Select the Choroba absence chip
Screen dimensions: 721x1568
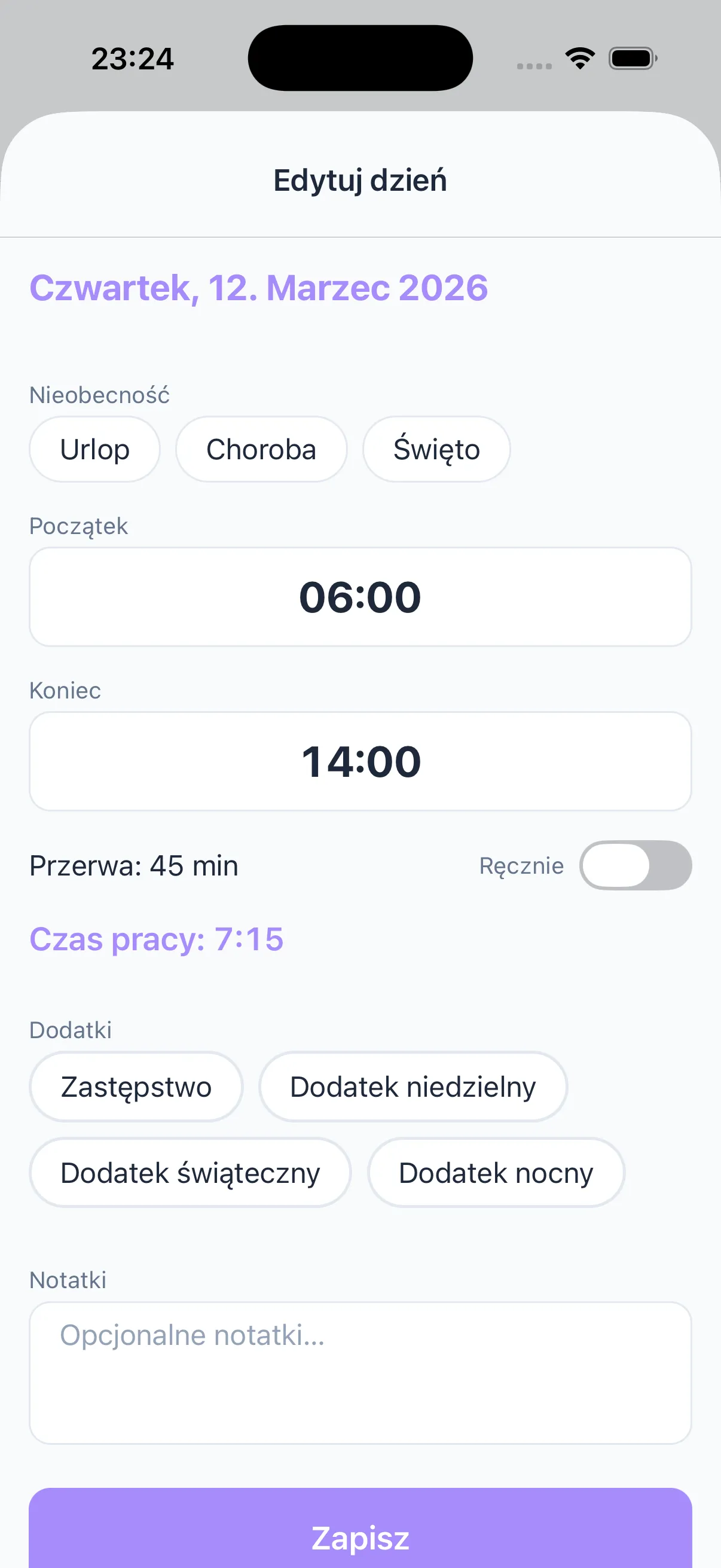pos(261,449)
